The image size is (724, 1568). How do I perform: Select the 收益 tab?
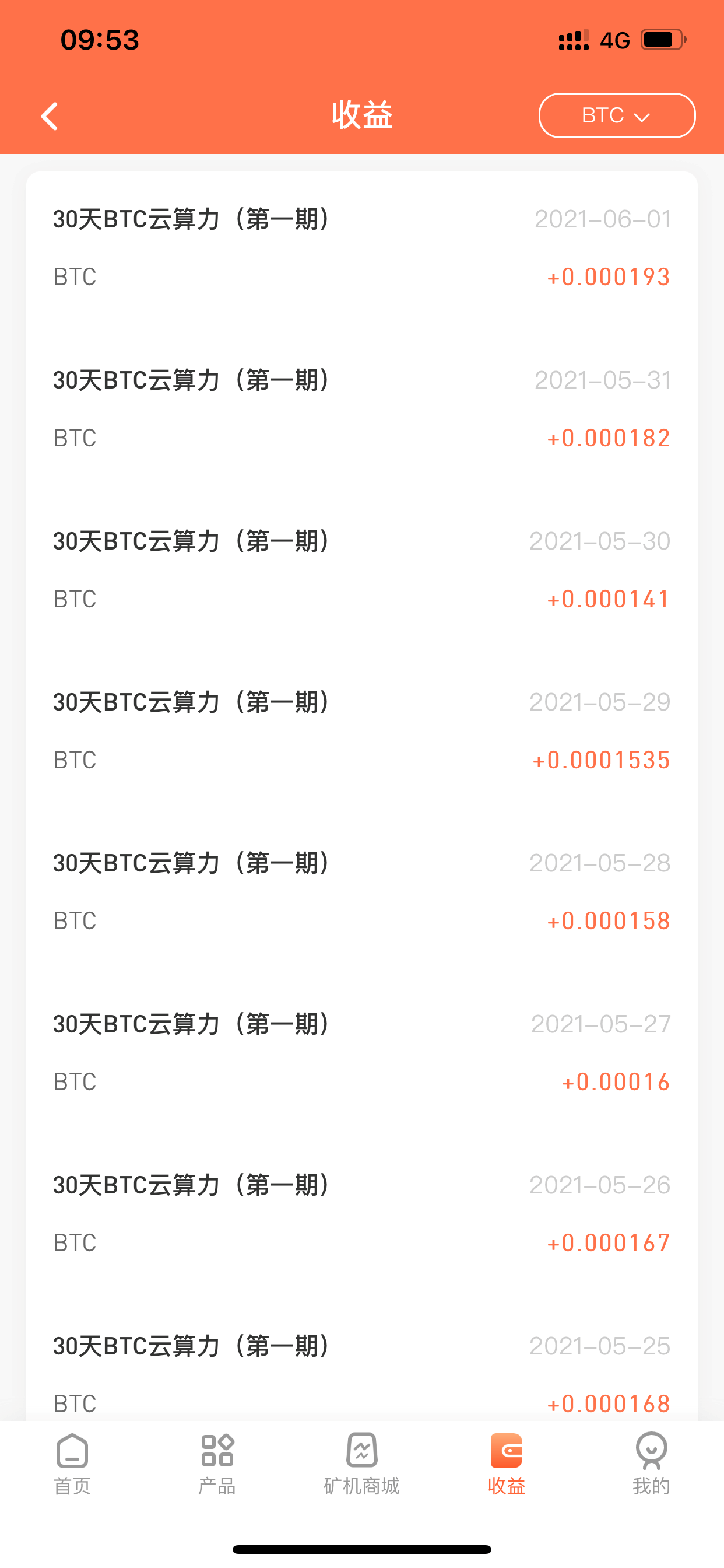(x=506, y=1464)
